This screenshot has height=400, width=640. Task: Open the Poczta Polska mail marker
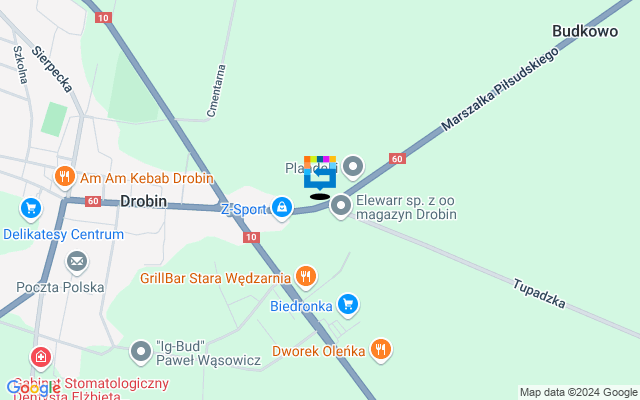point(77,262)
